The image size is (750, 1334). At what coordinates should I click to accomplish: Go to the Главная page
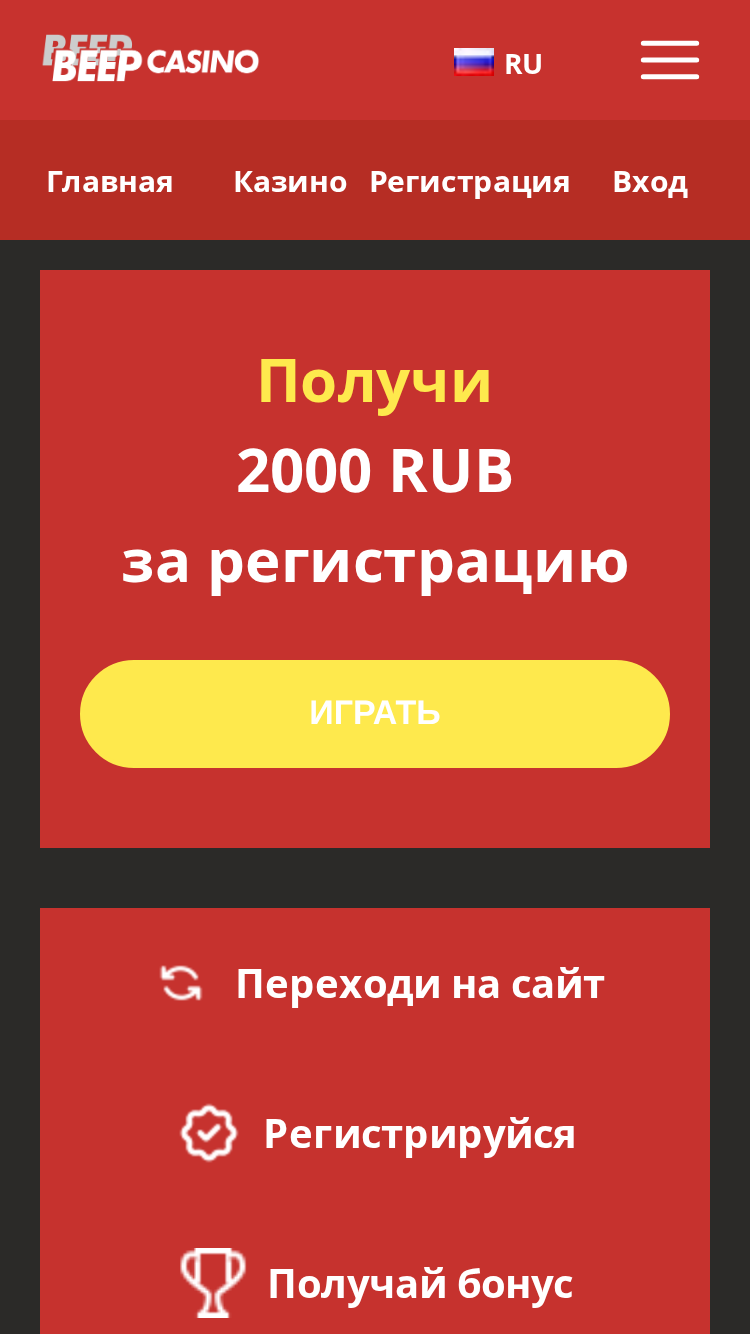tap(110, 181)
